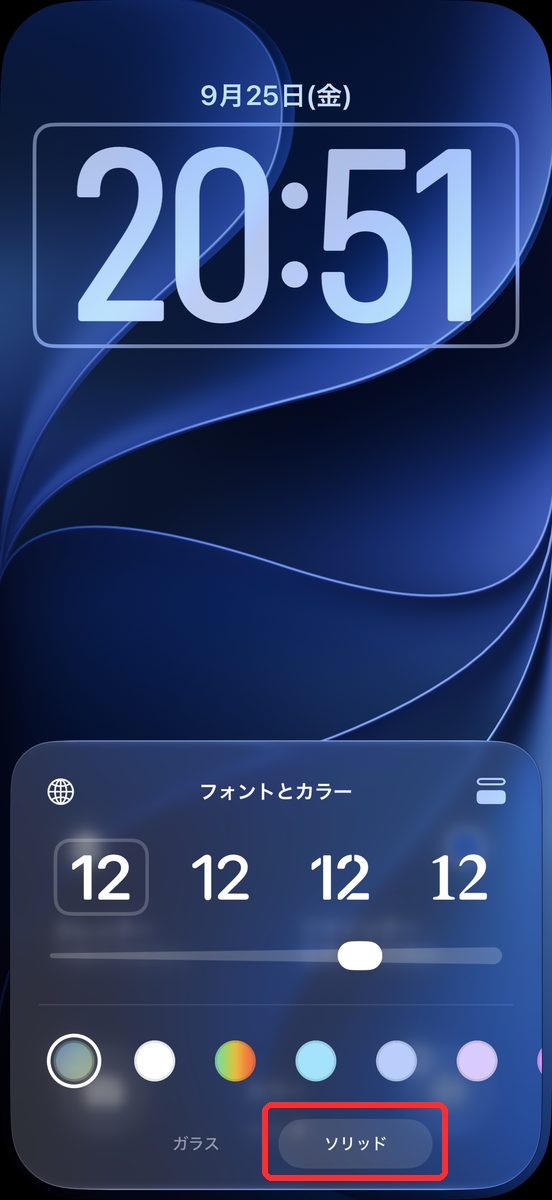Tap the 9月25日(金) date row
The height and width of the screenshot is (1200, 552).
click(276, 96)
